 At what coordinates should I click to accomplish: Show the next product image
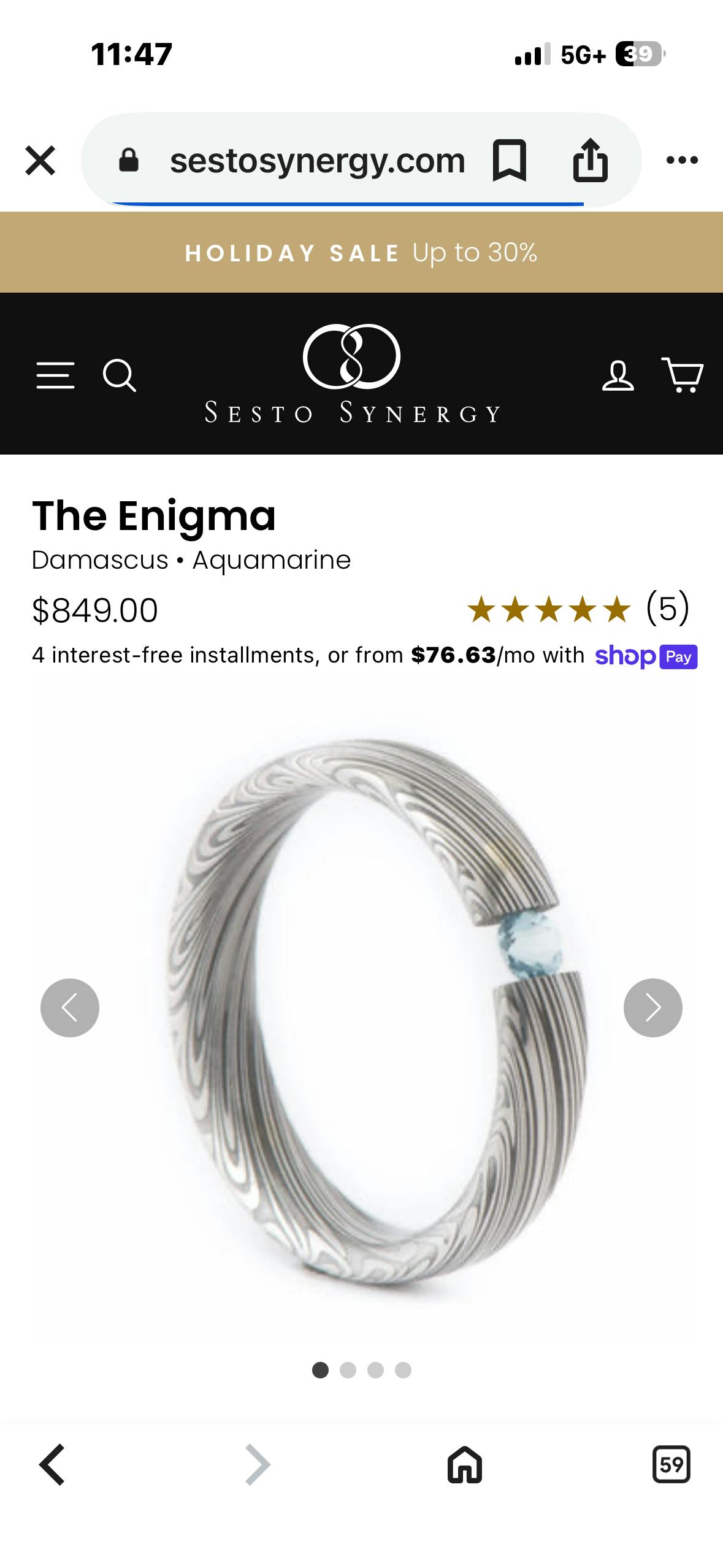click(x=652, y=1008)
